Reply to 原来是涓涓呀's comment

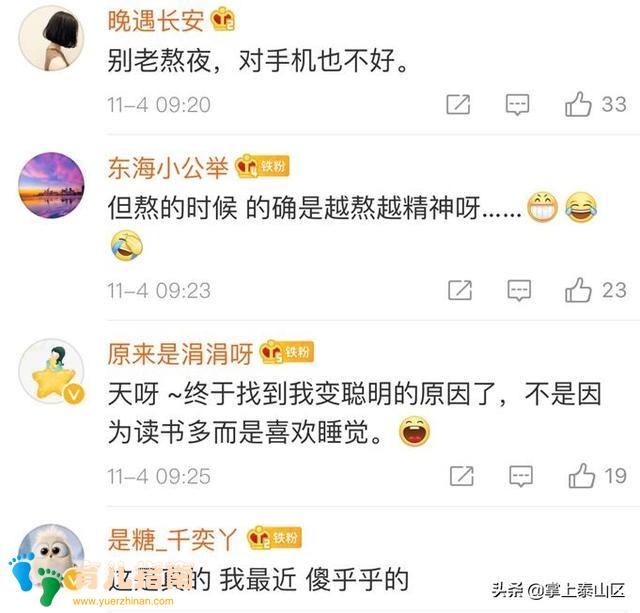517,476
